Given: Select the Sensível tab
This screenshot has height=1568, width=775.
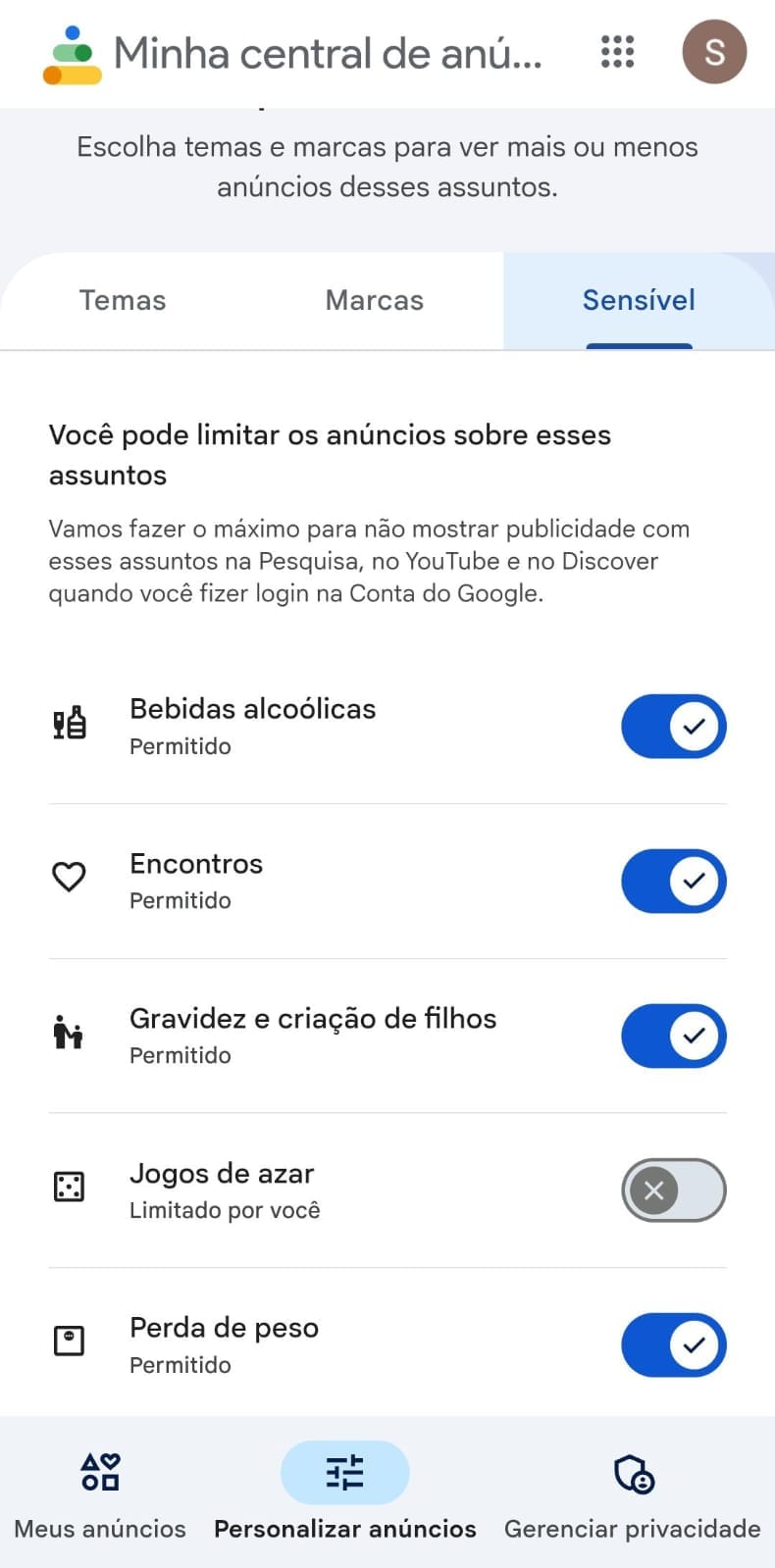Looking at the screenshot, I should tap(639, 300).
